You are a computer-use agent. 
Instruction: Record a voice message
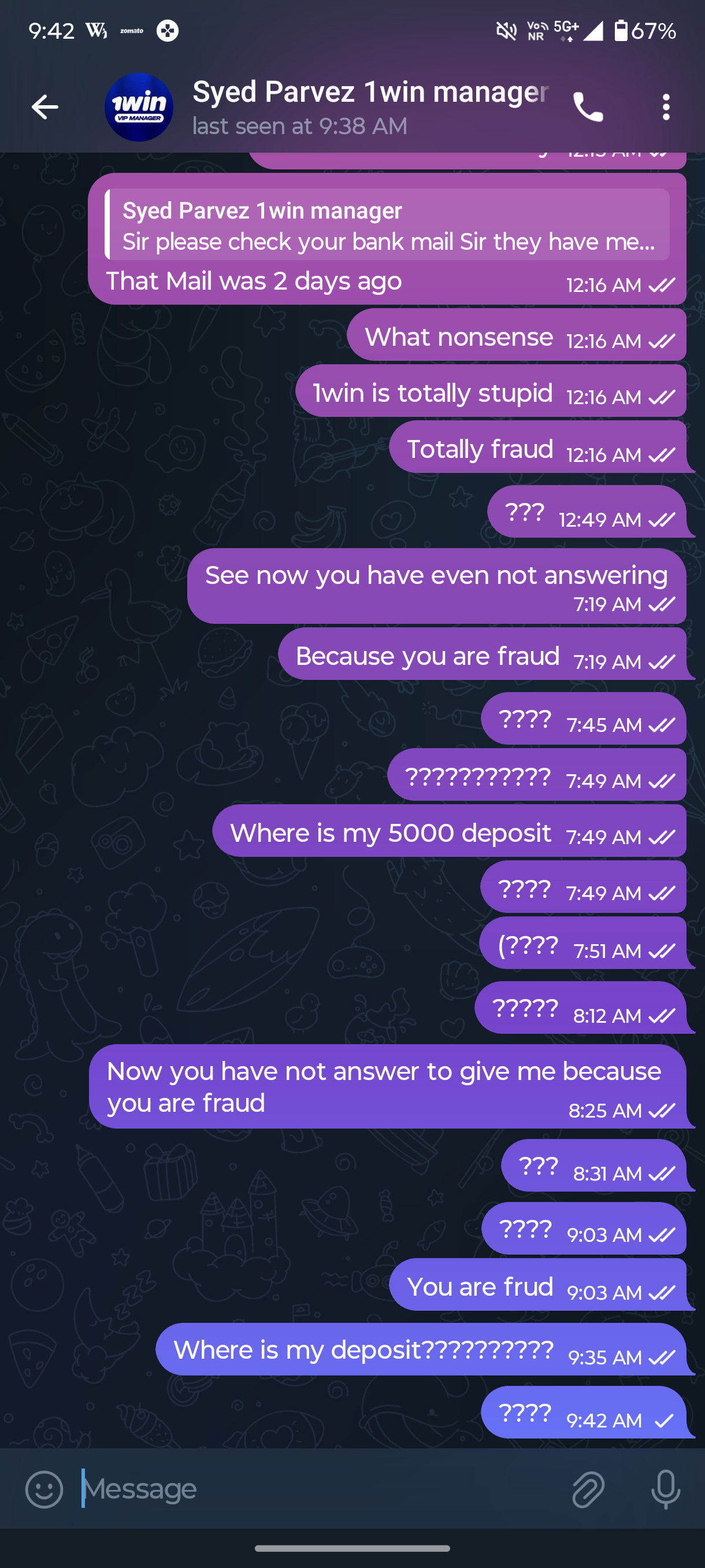coord(666,1489)
